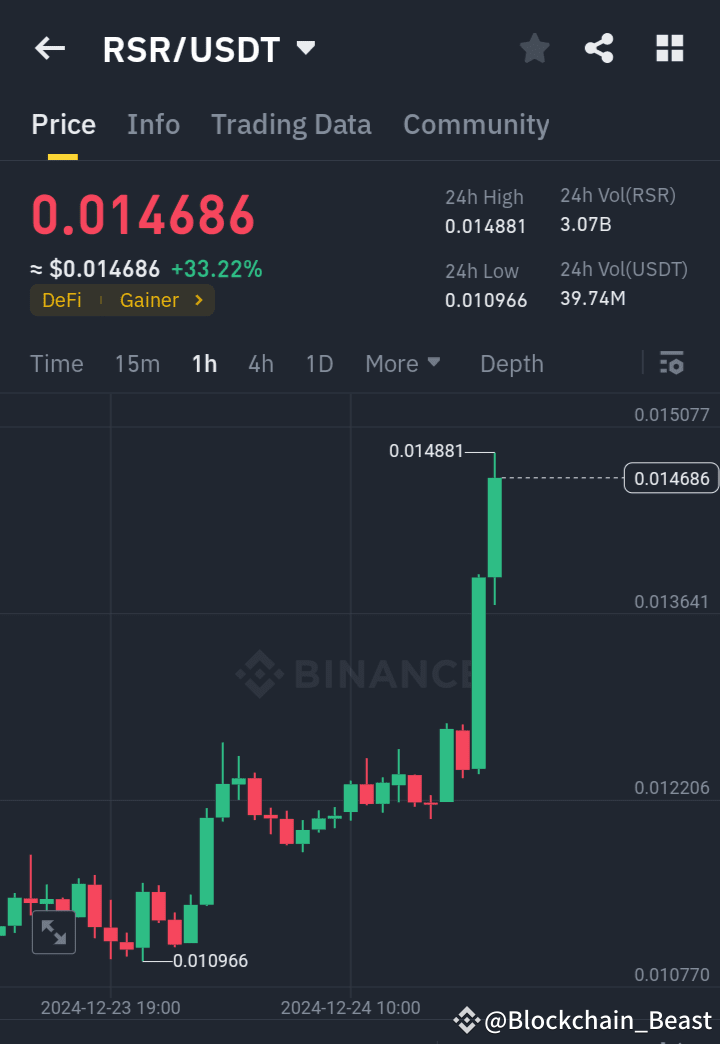
Task: Click the Binance diamond logo next to the username
Action: coord(466,1020)
